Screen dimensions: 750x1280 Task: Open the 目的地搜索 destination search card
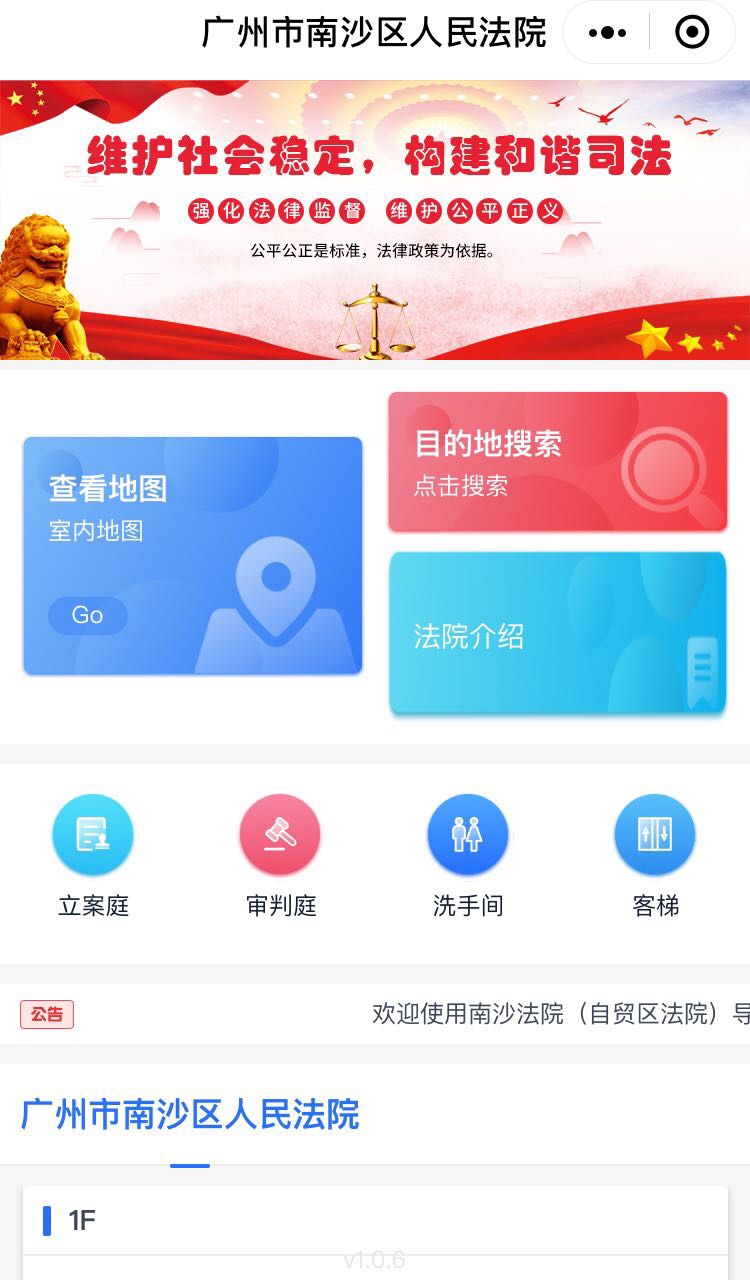coord(557,461)
